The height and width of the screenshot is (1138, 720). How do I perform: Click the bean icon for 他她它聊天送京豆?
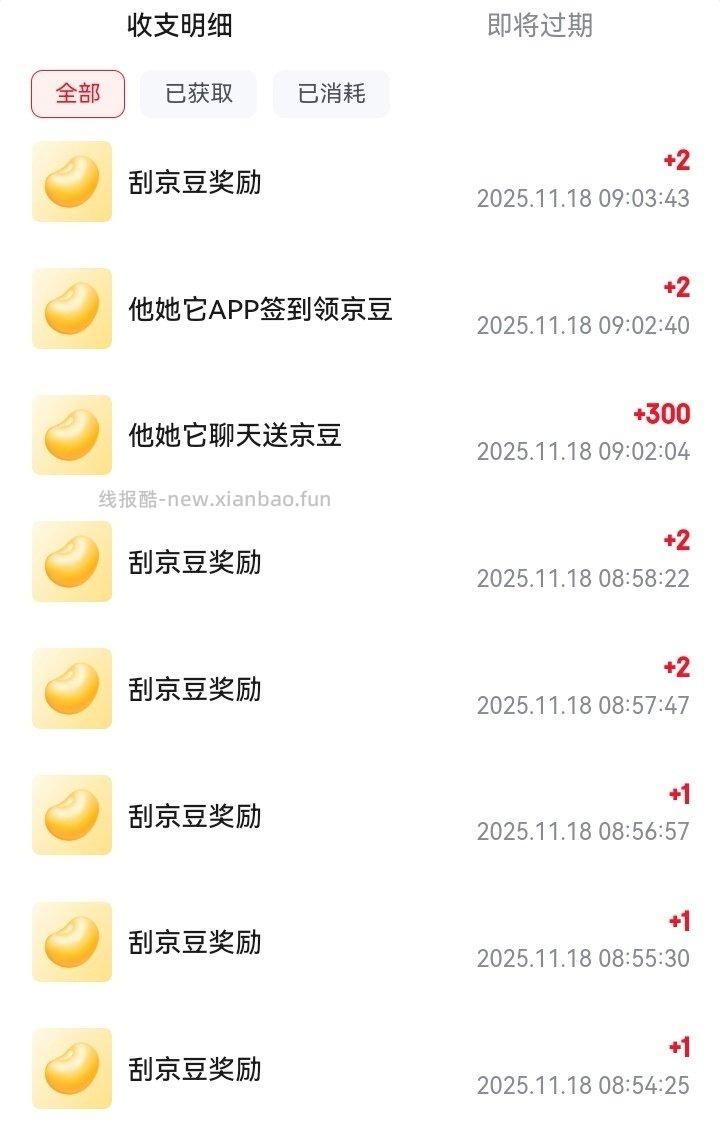coord(71,435)
